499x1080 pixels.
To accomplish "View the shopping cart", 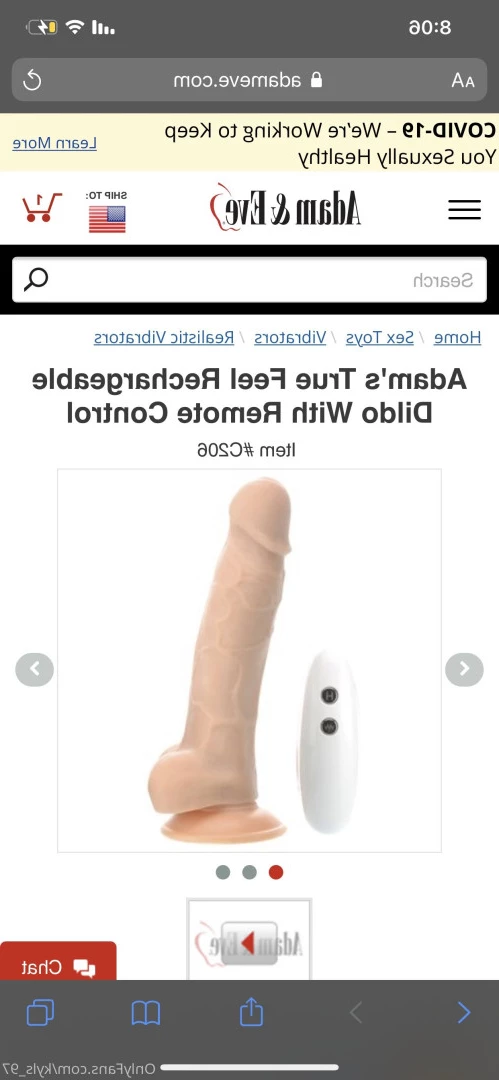I will tap(42, 207).
